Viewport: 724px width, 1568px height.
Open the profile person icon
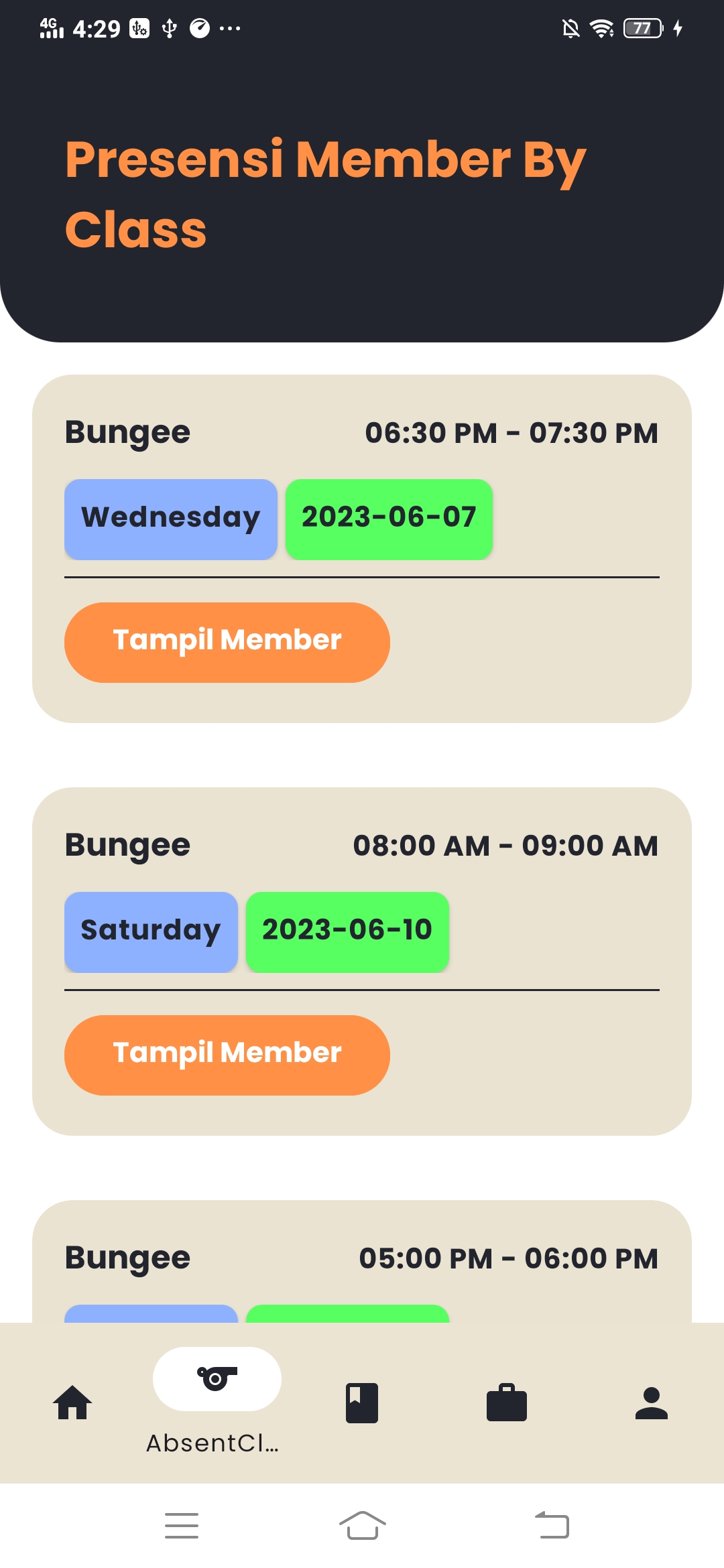click(651, 1404)
